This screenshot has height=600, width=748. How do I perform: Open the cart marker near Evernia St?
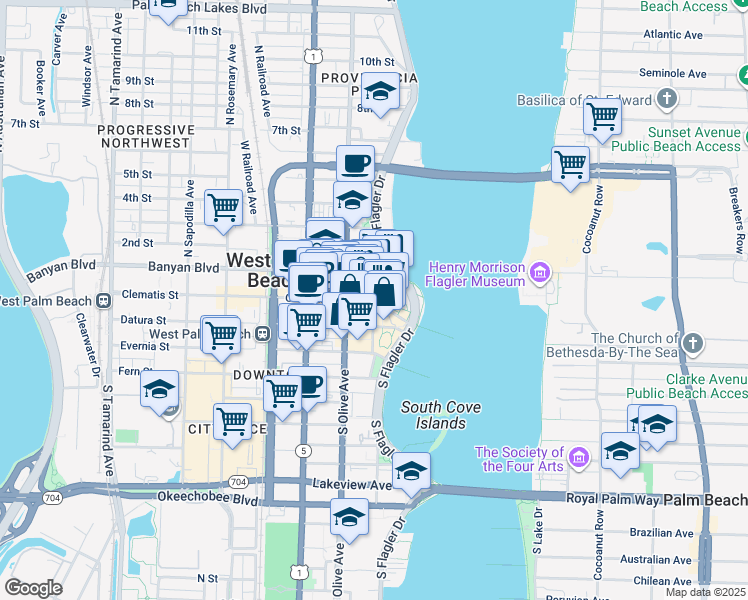221,340
